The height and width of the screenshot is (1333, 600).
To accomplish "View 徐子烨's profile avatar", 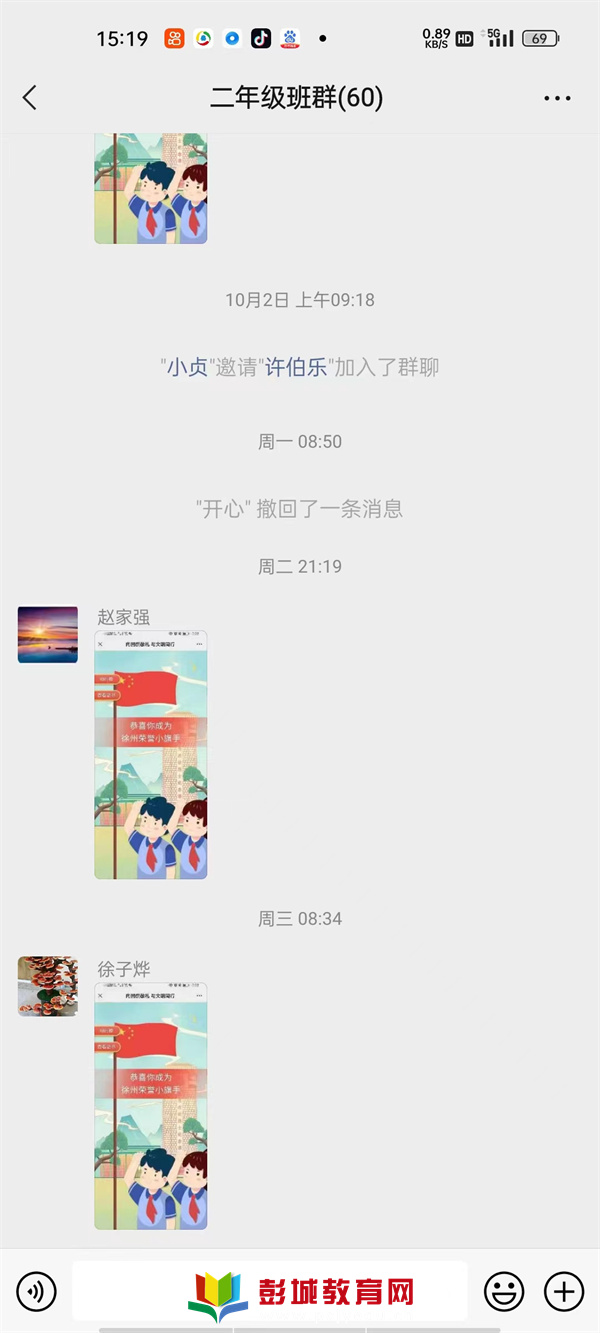I will click(x=48, y=986).
